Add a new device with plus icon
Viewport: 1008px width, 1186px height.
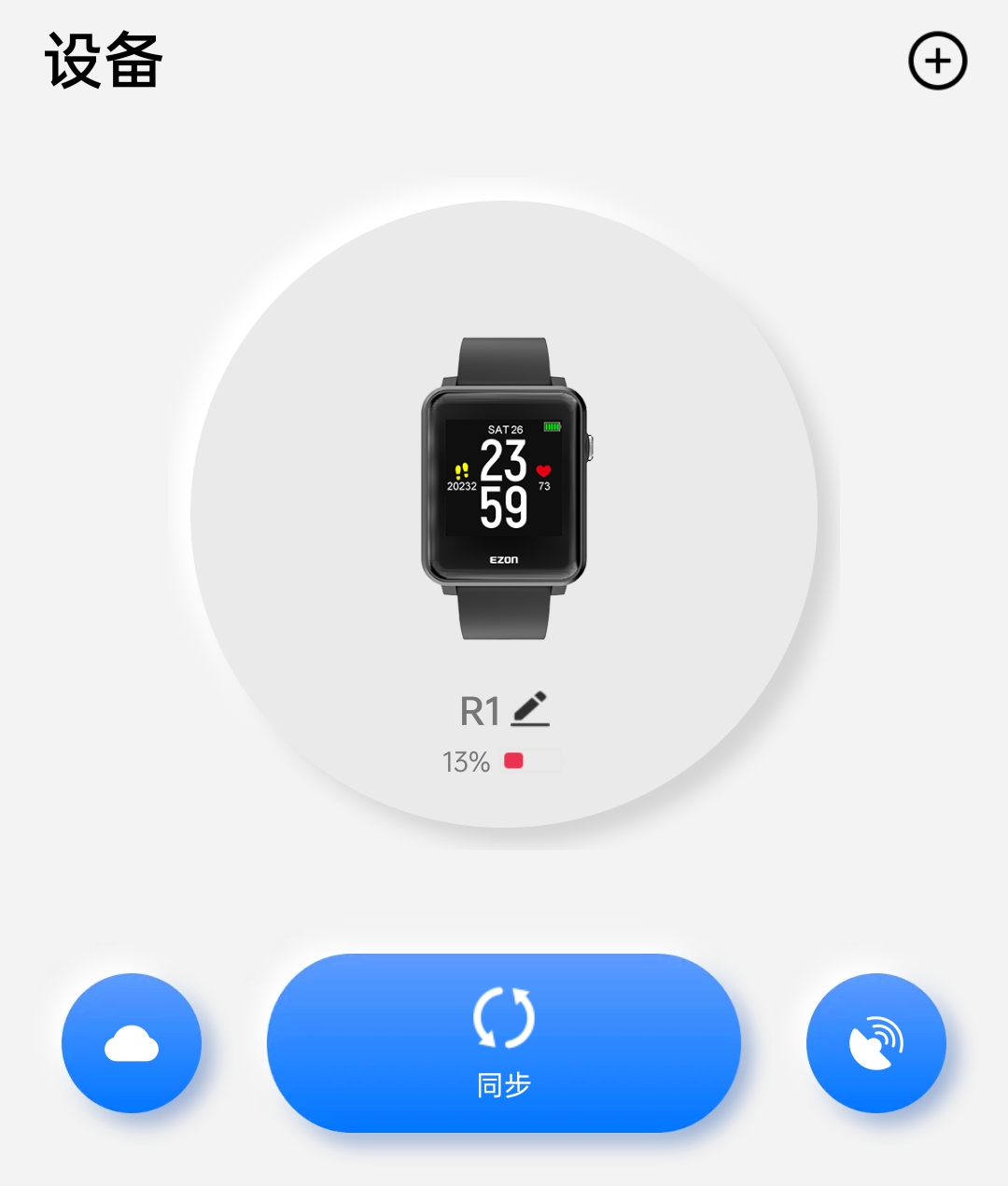coord(937,62)
